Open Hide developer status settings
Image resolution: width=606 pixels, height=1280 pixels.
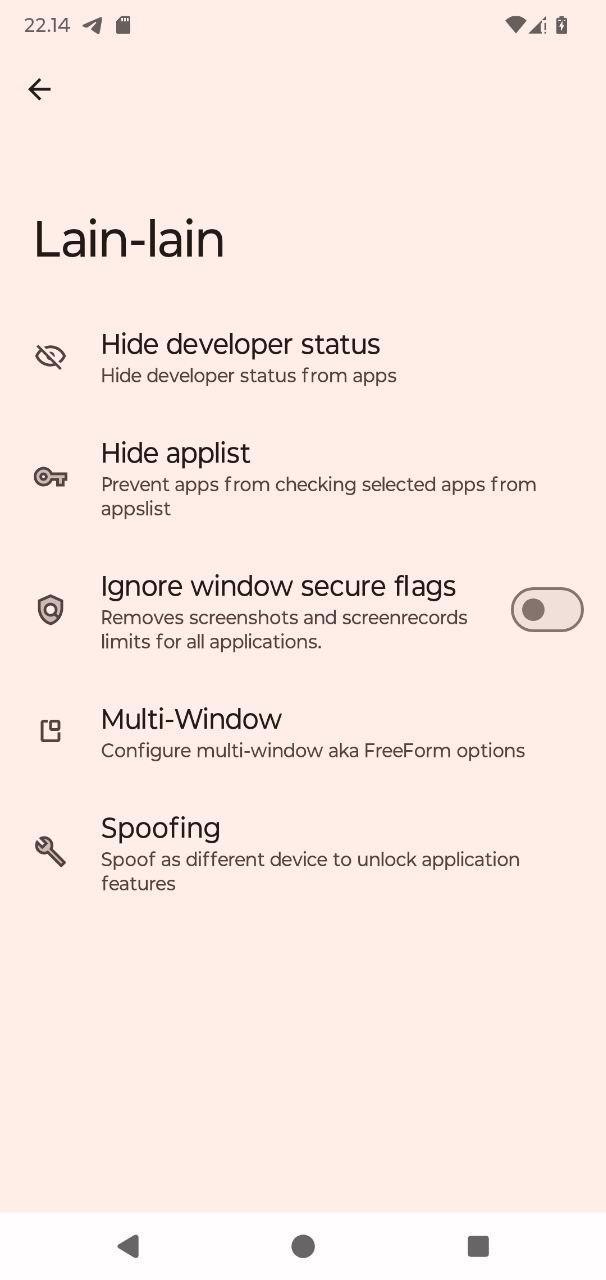click(303, 358)
